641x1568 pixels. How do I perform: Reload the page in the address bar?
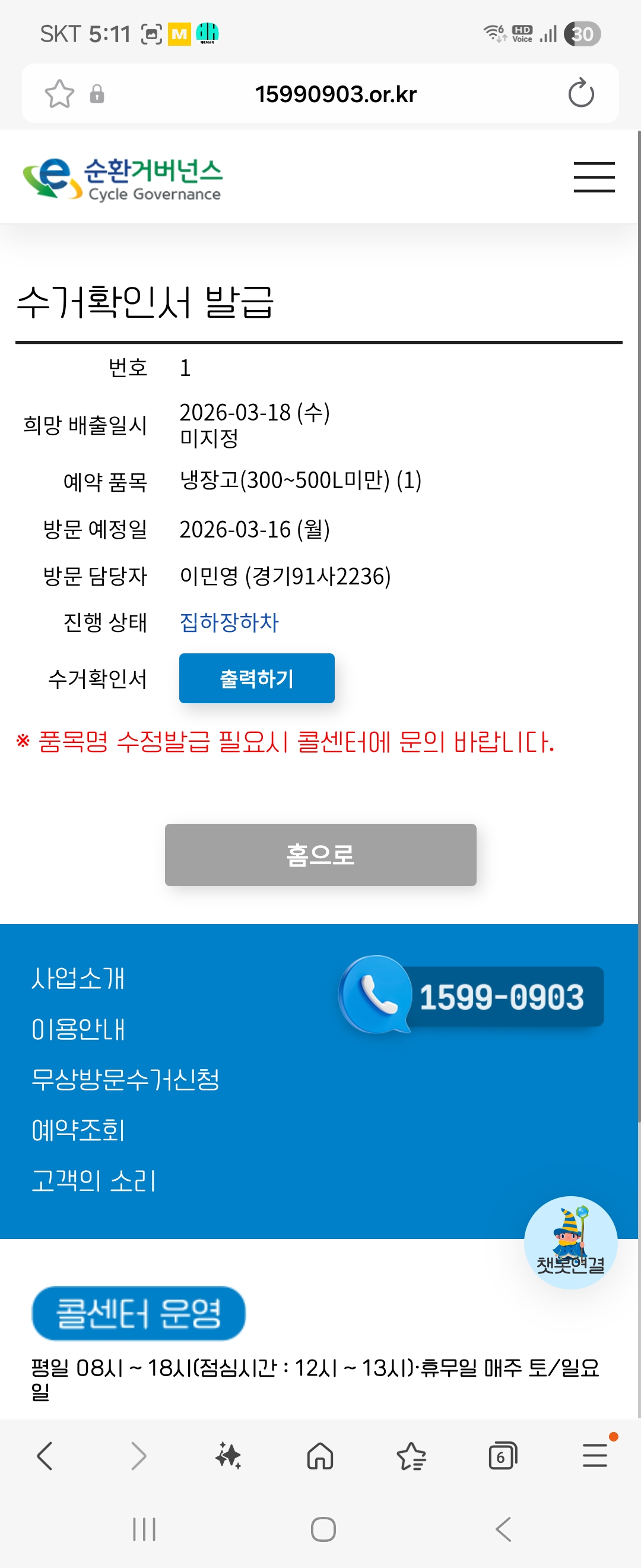pos(580,94)
